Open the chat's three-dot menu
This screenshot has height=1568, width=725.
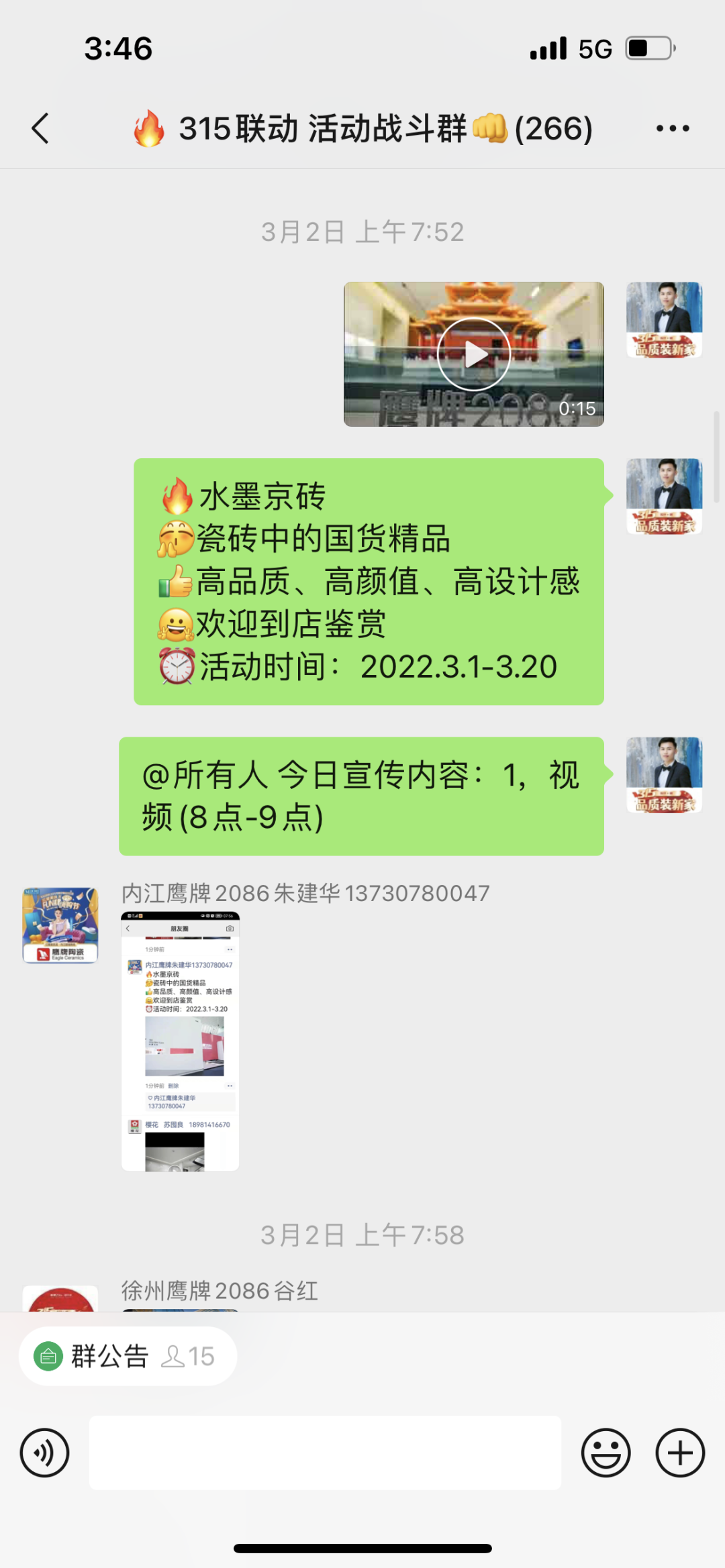coord(673,128)
